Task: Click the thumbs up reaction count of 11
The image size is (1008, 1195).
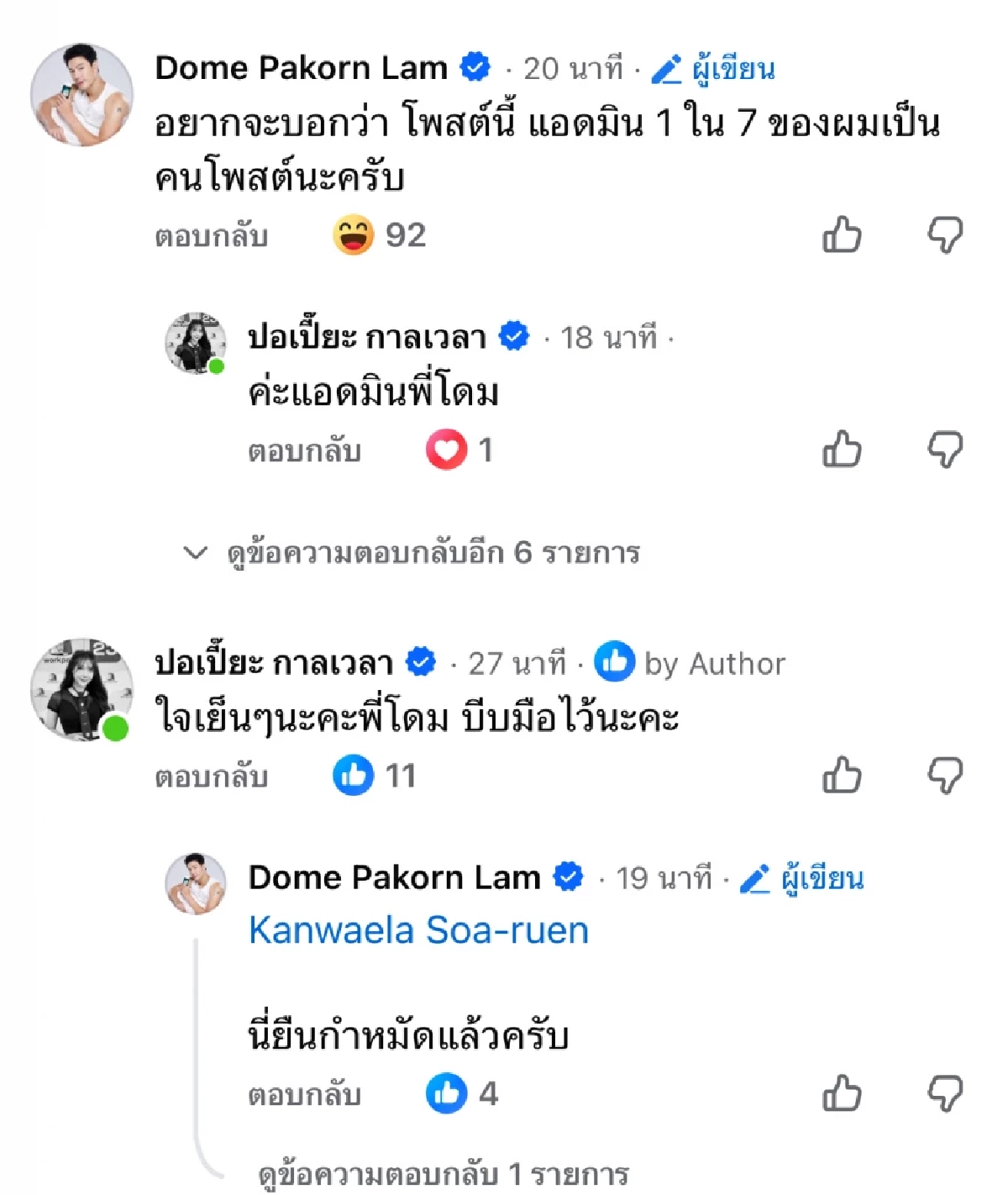Action: click(355, 775)
